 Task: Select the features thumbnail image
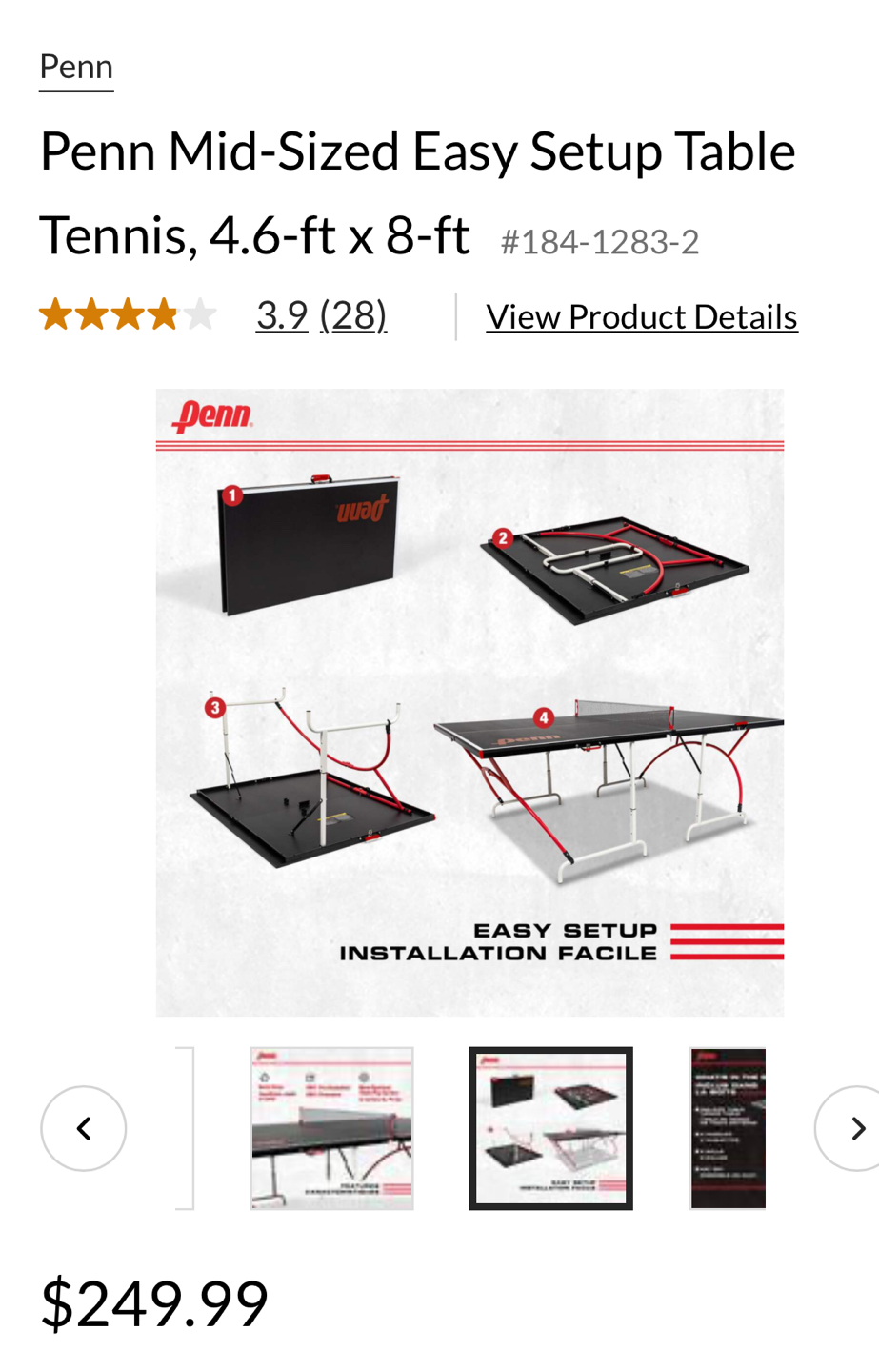click(331, 1128)
